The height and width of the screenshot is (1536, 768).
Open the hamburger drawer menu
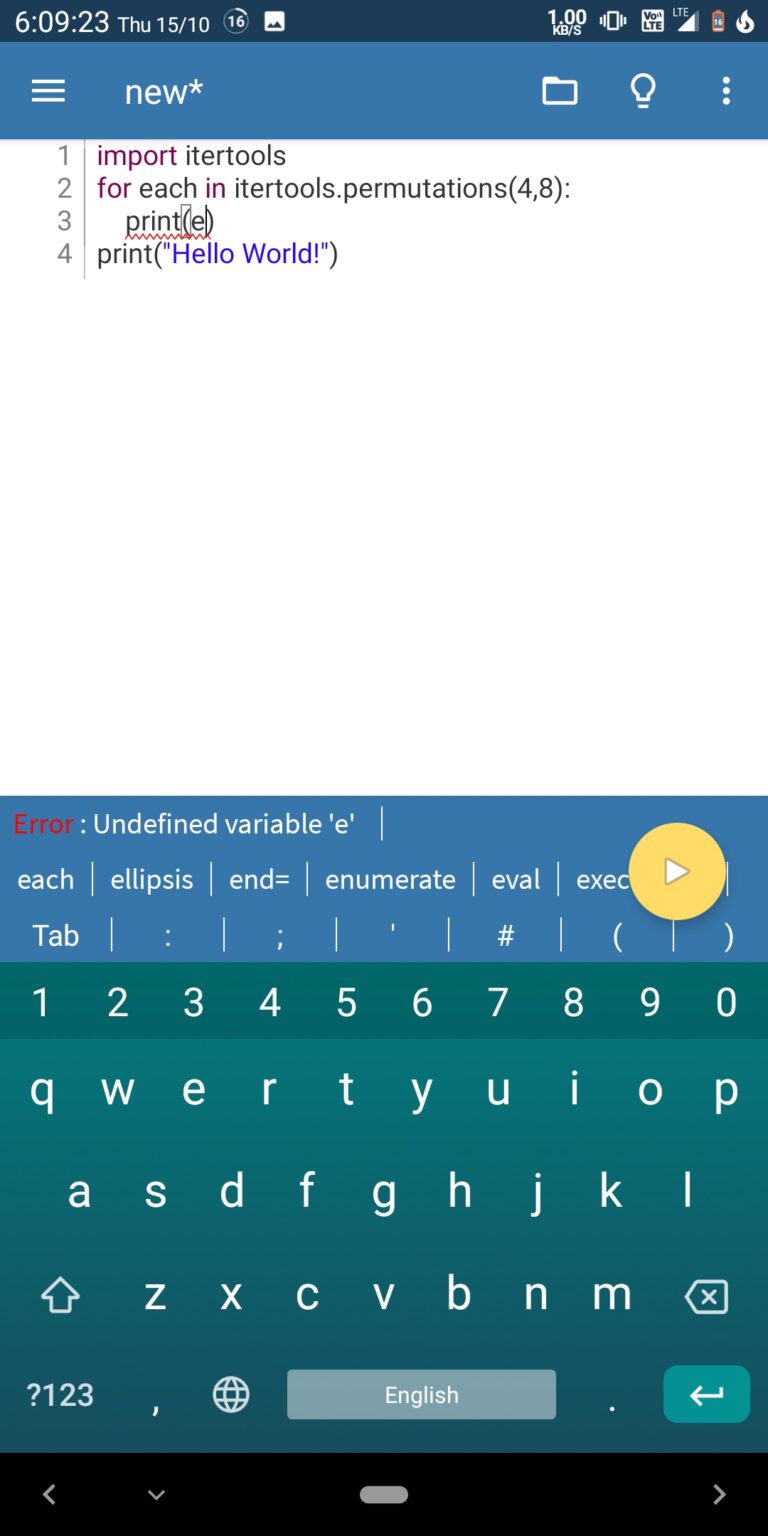[x=48, y=91]
